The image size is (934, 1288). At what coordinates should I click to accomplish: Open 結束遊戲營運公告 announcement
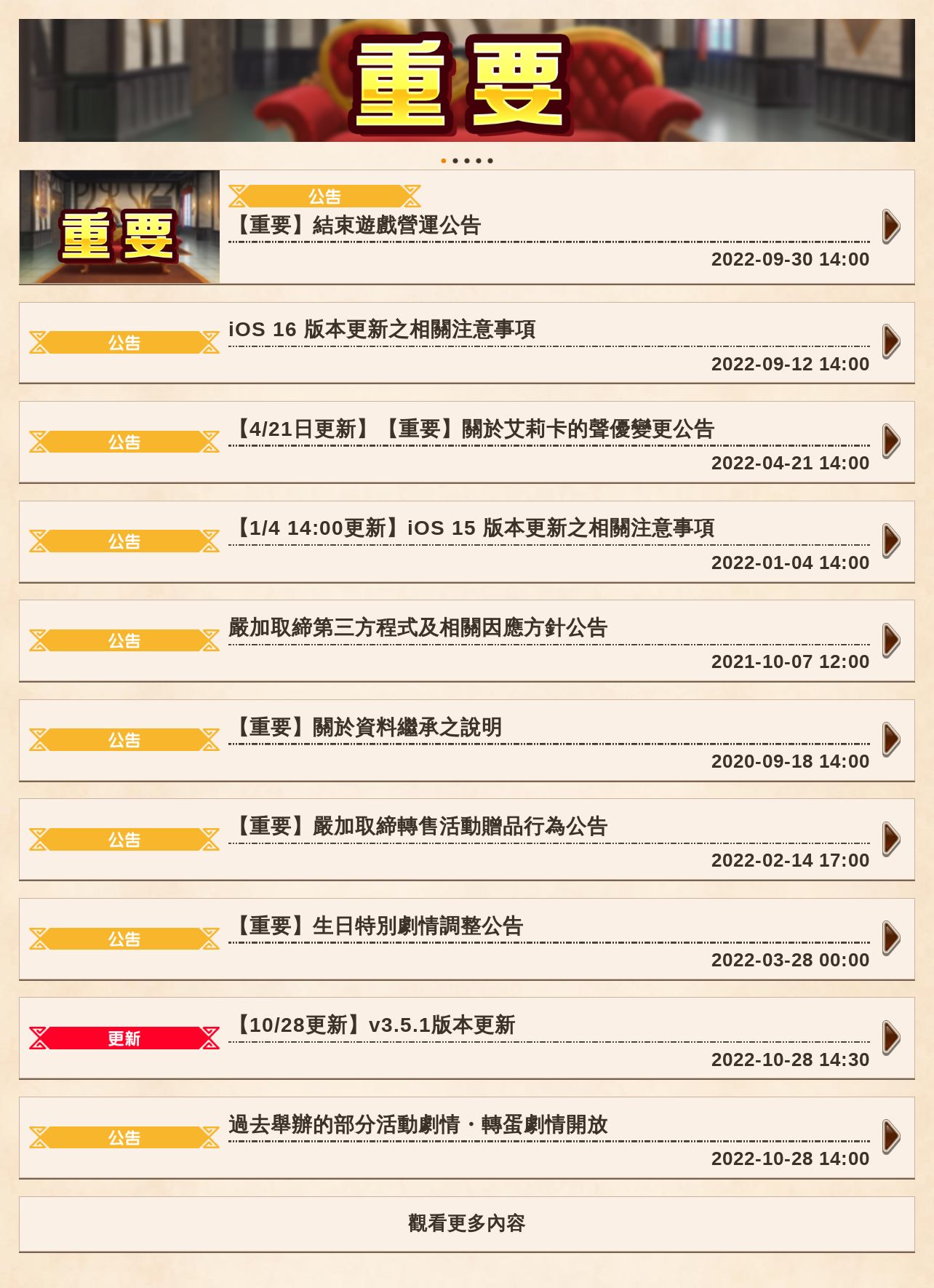(466, 226)
